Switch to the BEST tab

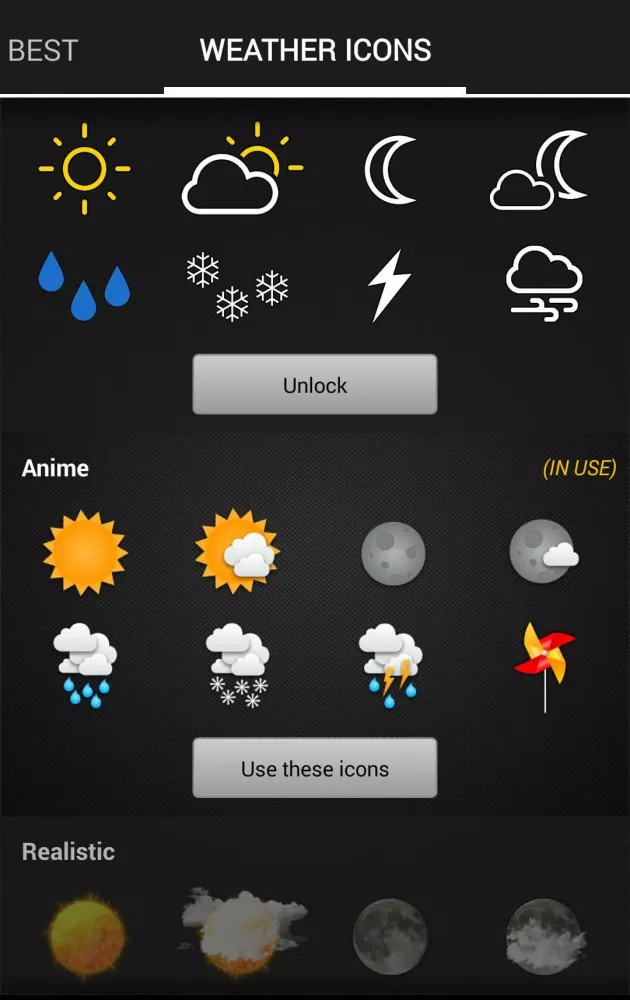pos(42,50)
